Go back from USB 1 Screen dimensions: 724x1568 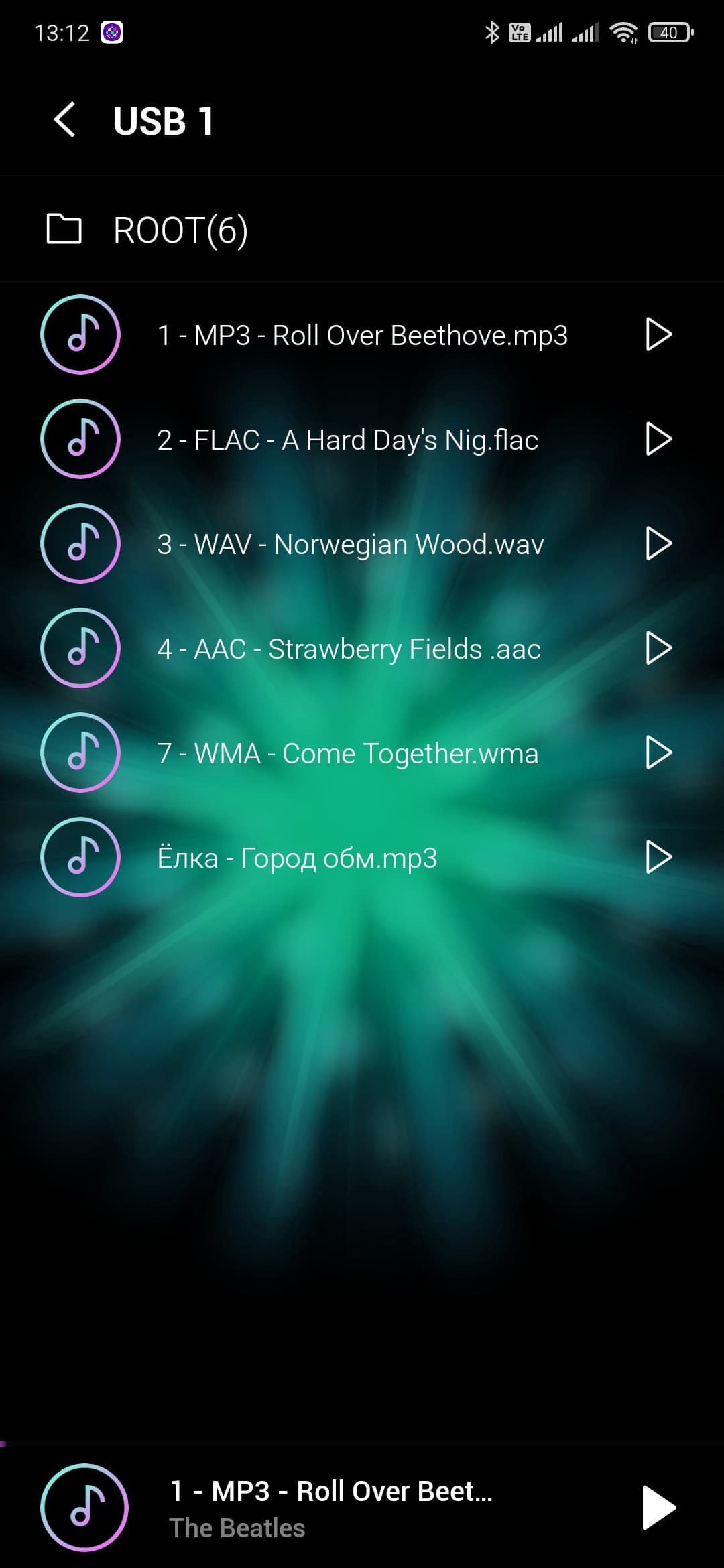tap(64, 121)
